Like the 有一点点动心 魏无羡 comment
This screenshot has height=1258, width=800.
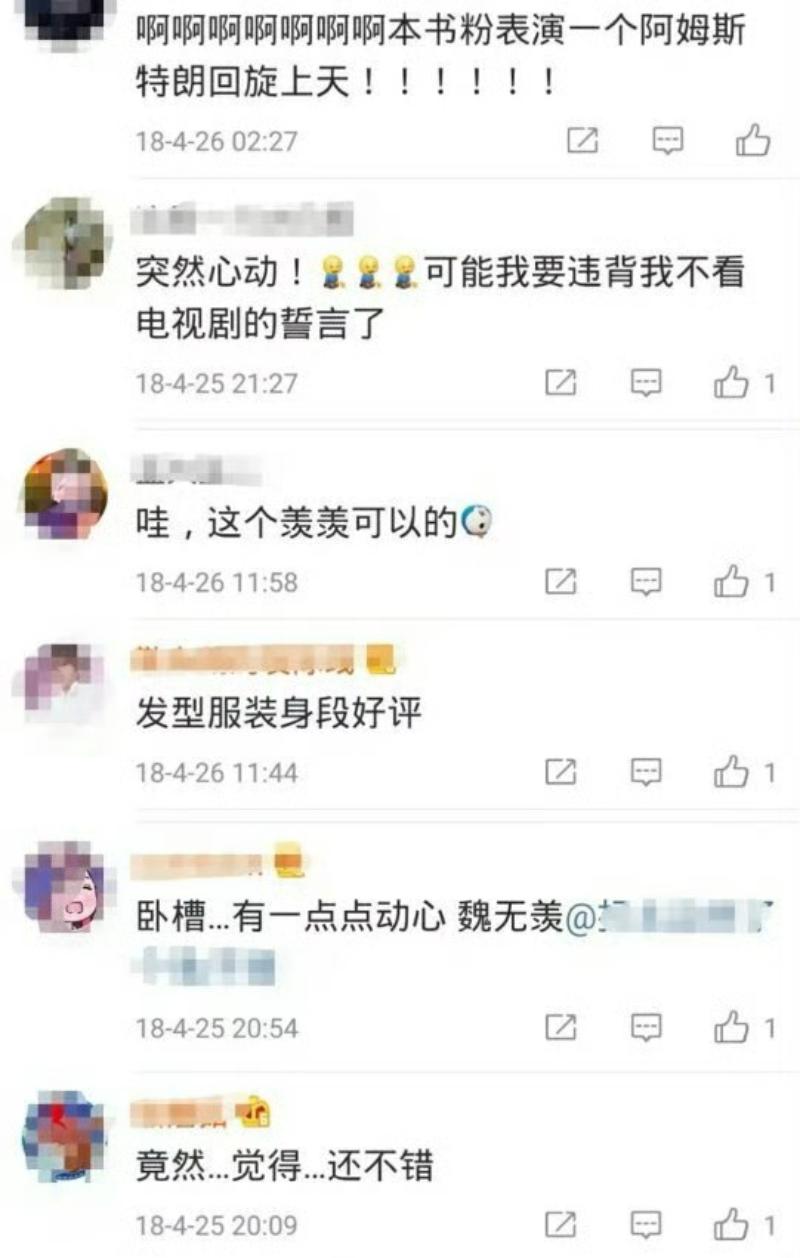click(x=733, y=1027)
